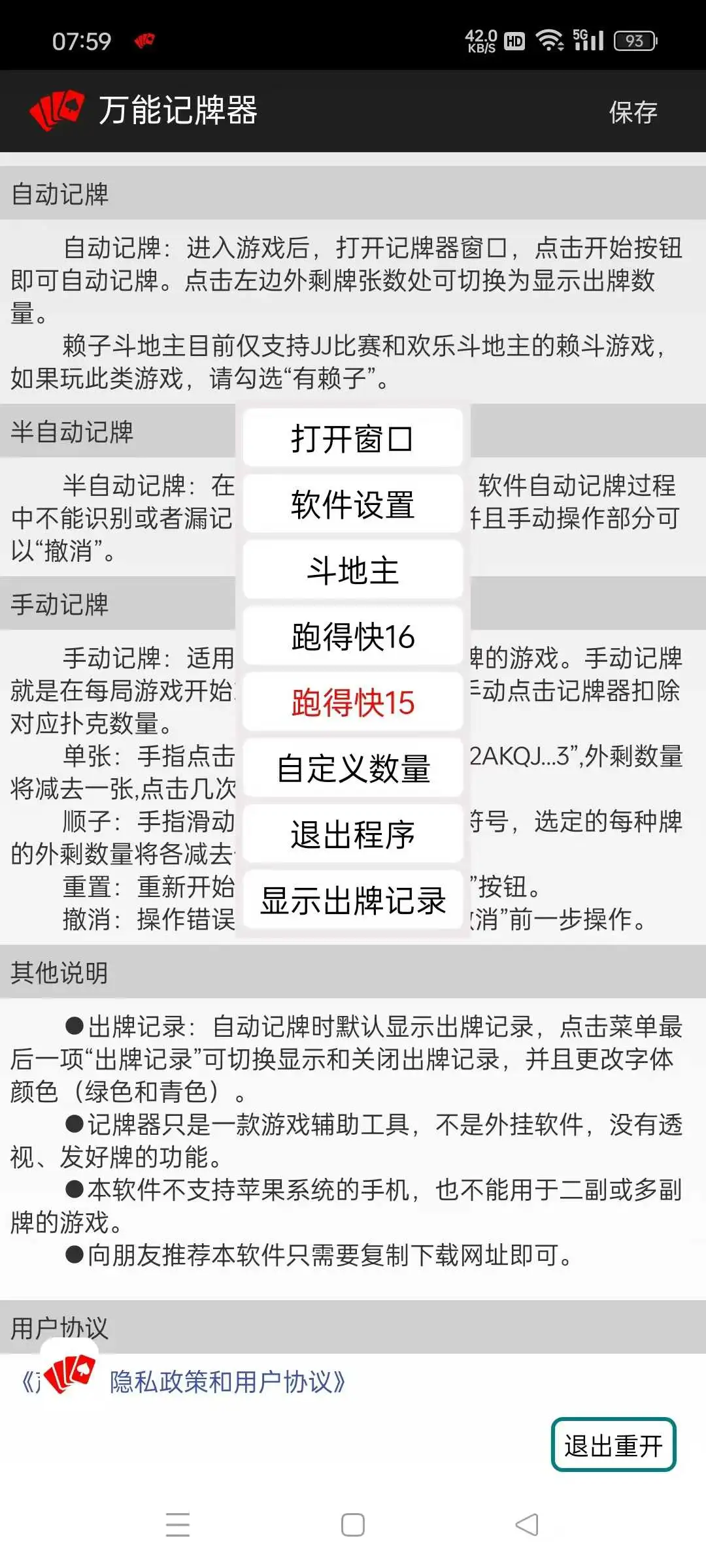The image size is (706, 1568).
Task: Open the 隐私政策和用户协议 link
Action: pyautogui.click(x=226, y=1382)
